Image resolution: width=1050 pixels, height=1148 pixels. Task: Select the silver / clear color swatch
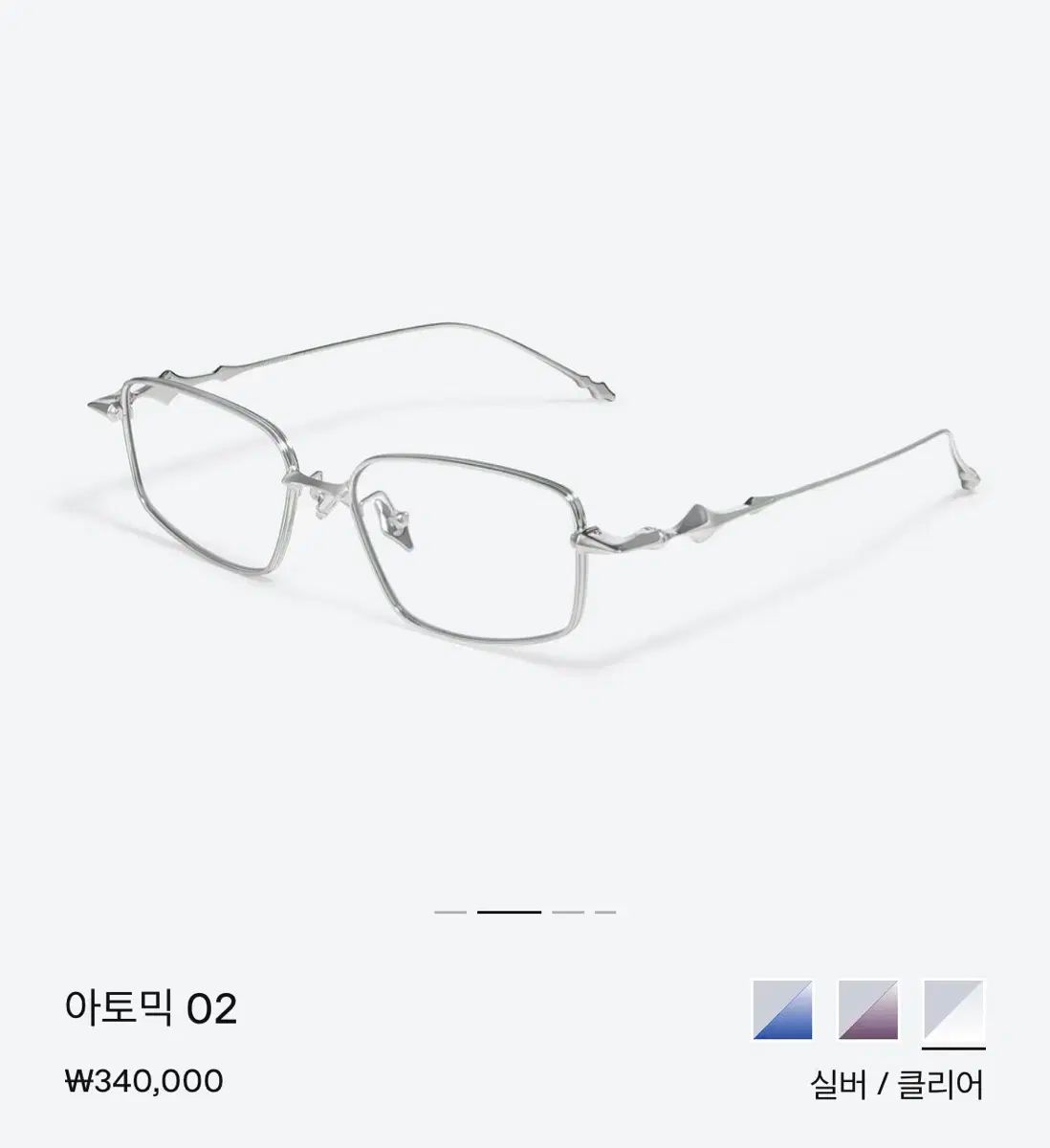click(952, 1009)
